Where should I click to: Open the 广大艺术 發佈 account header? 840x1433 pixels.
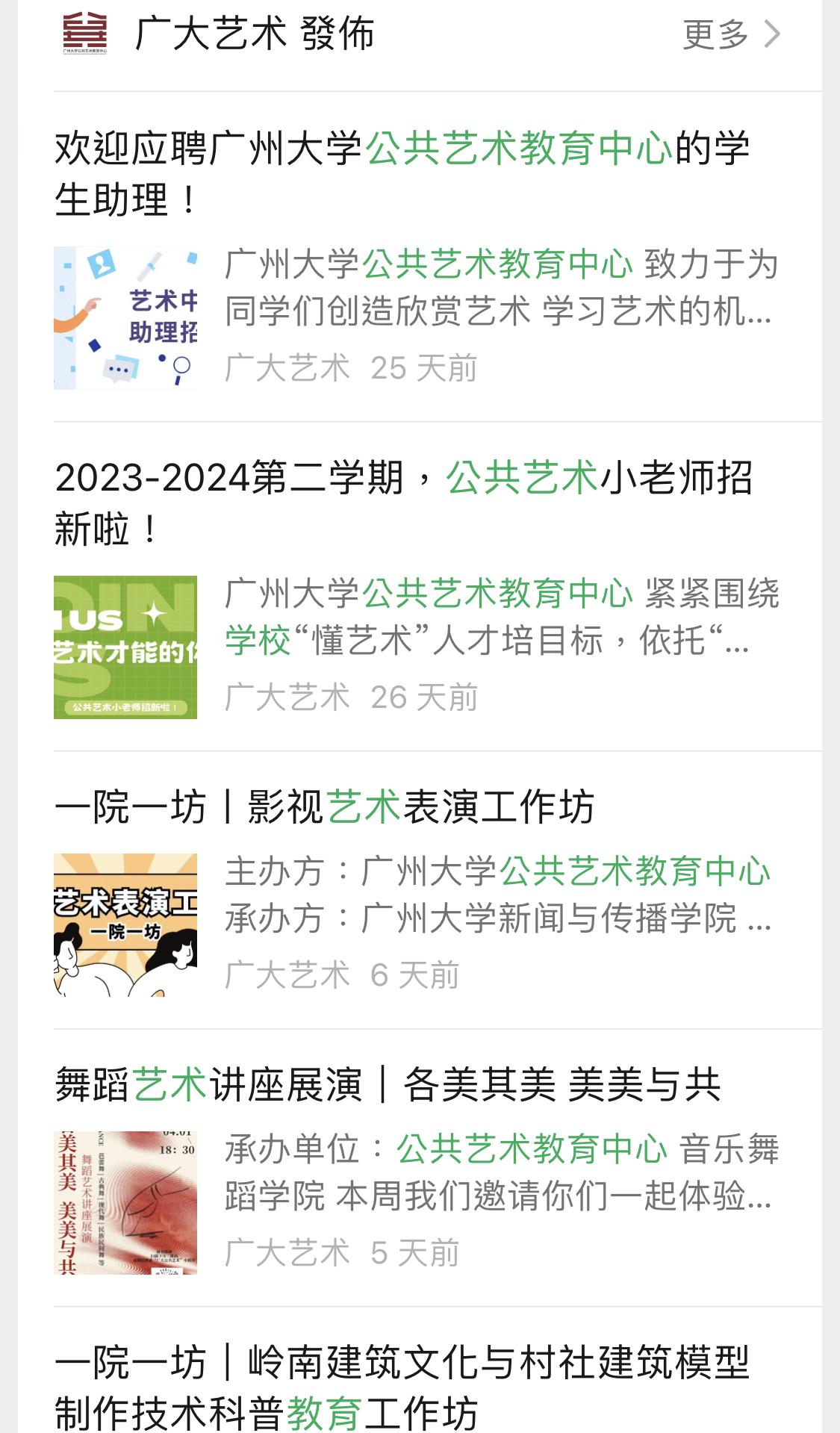254,34
